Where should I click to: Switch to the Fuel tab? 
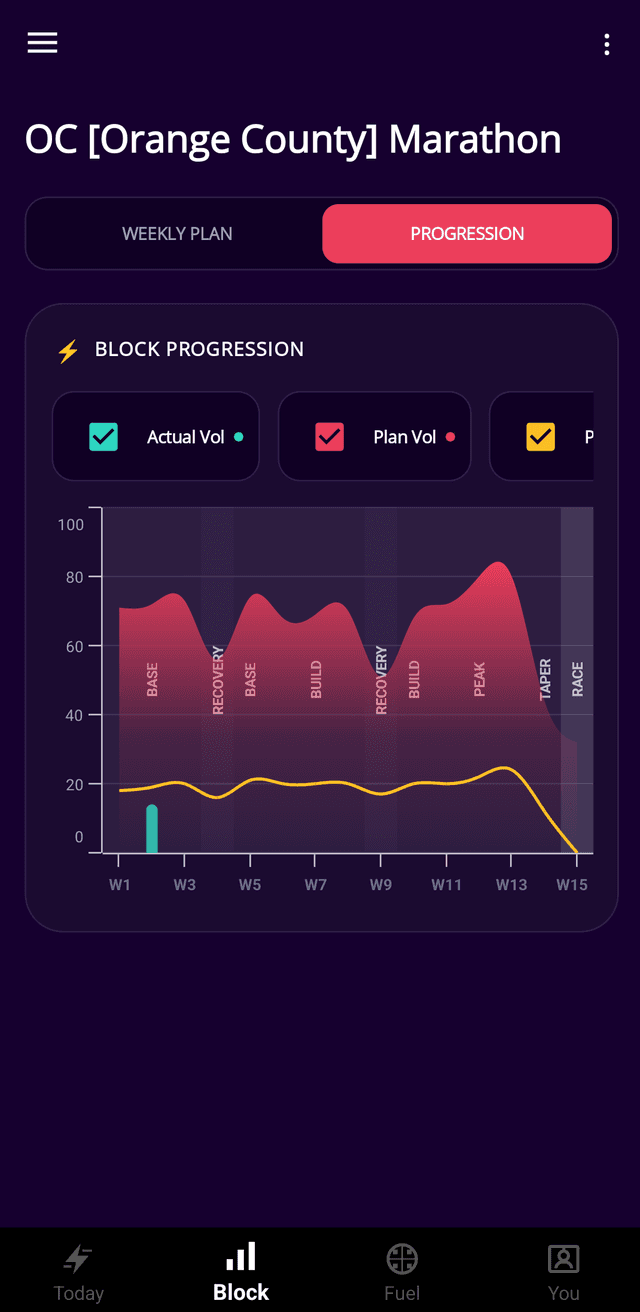[402, 1271]
